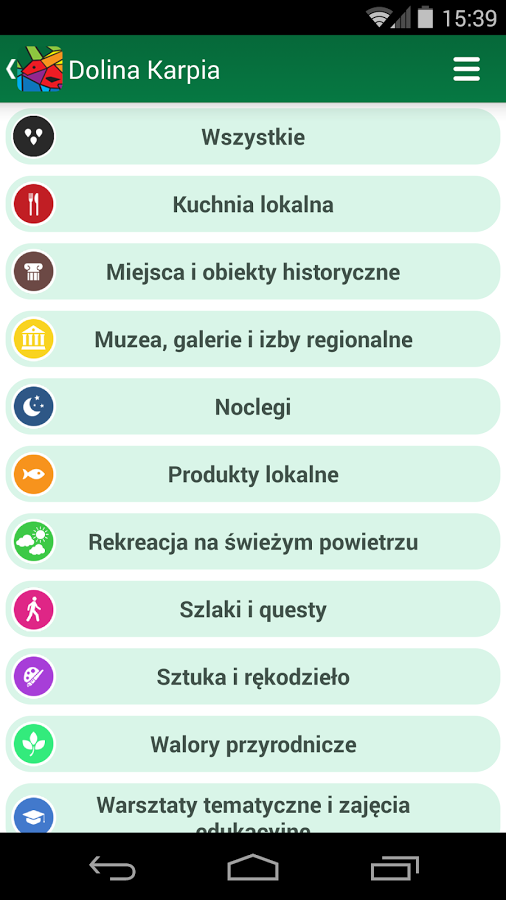Tap the system home button
This screenshot has width=506, height=900.
coord(253,867)
